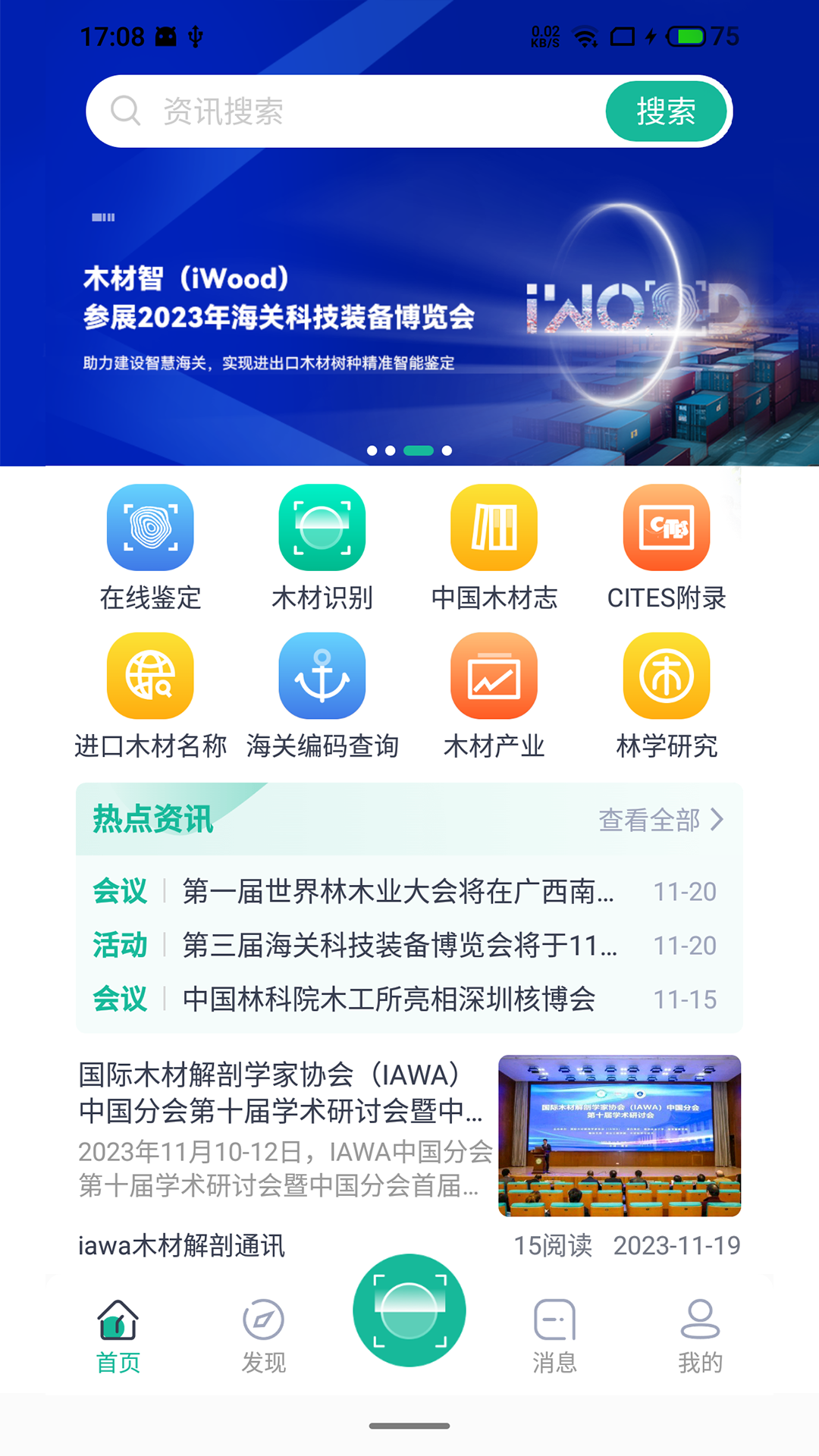
Task: Tap the green 搜索 button
Action: pyautogui.click(x=666, y=111)
